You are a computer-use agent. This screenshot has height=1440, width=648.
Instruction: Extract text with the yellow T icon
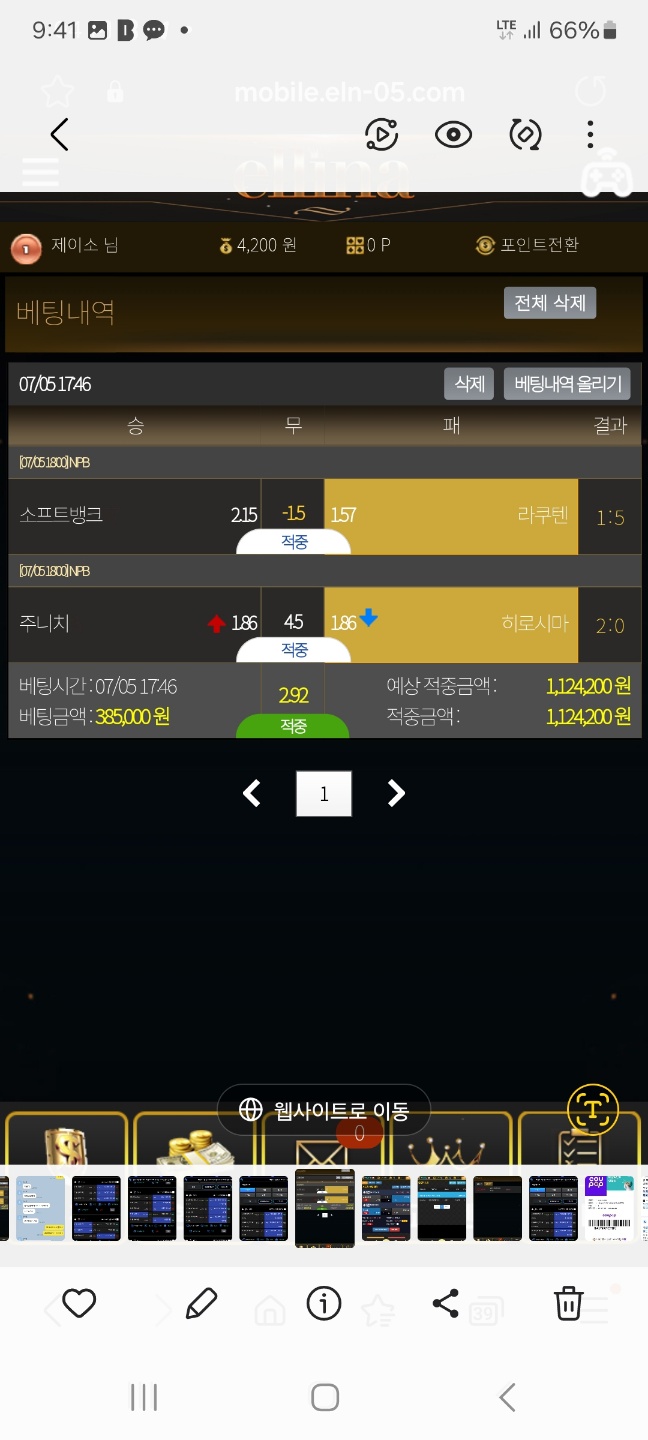(593, 1108)
